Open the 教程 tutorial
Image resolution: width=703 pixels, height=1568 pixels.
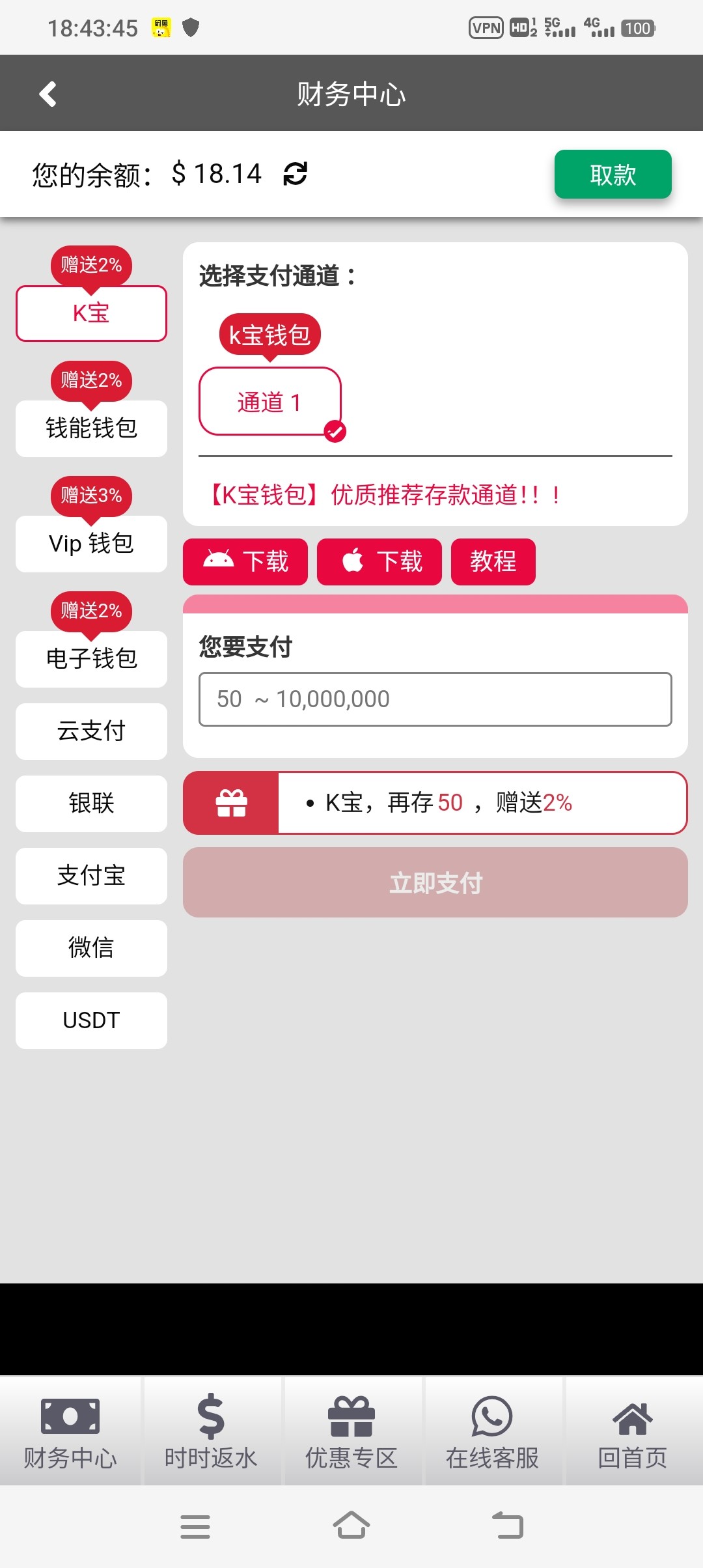[493, 561]
